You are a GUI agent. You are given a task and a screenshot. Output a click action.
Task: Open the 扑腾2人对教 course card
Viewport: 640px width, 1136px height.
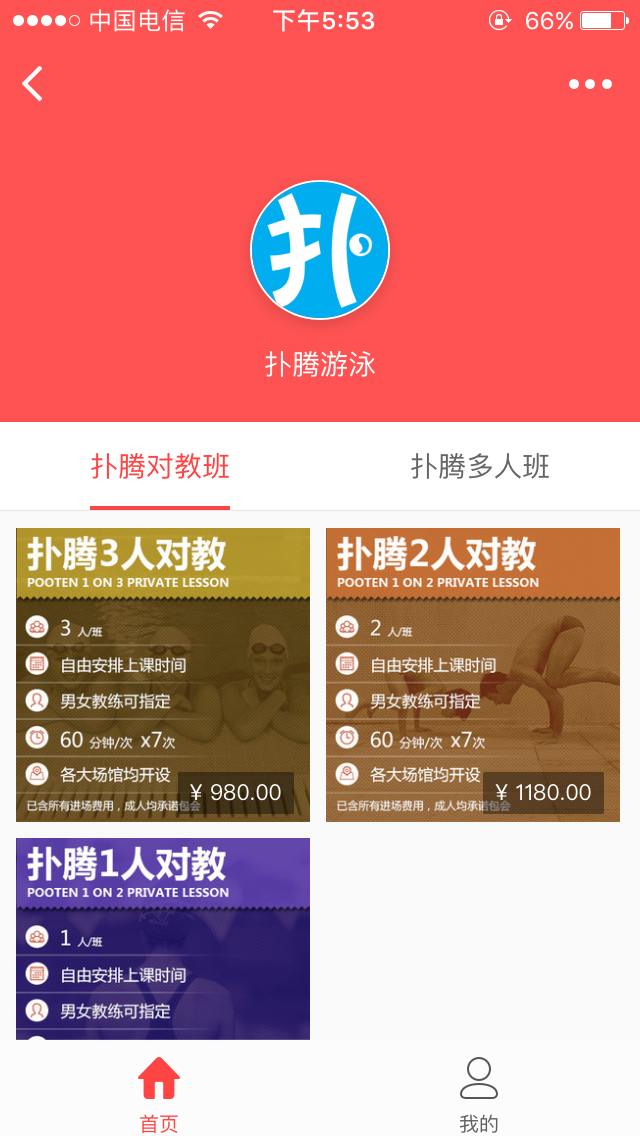coord(473,675)
